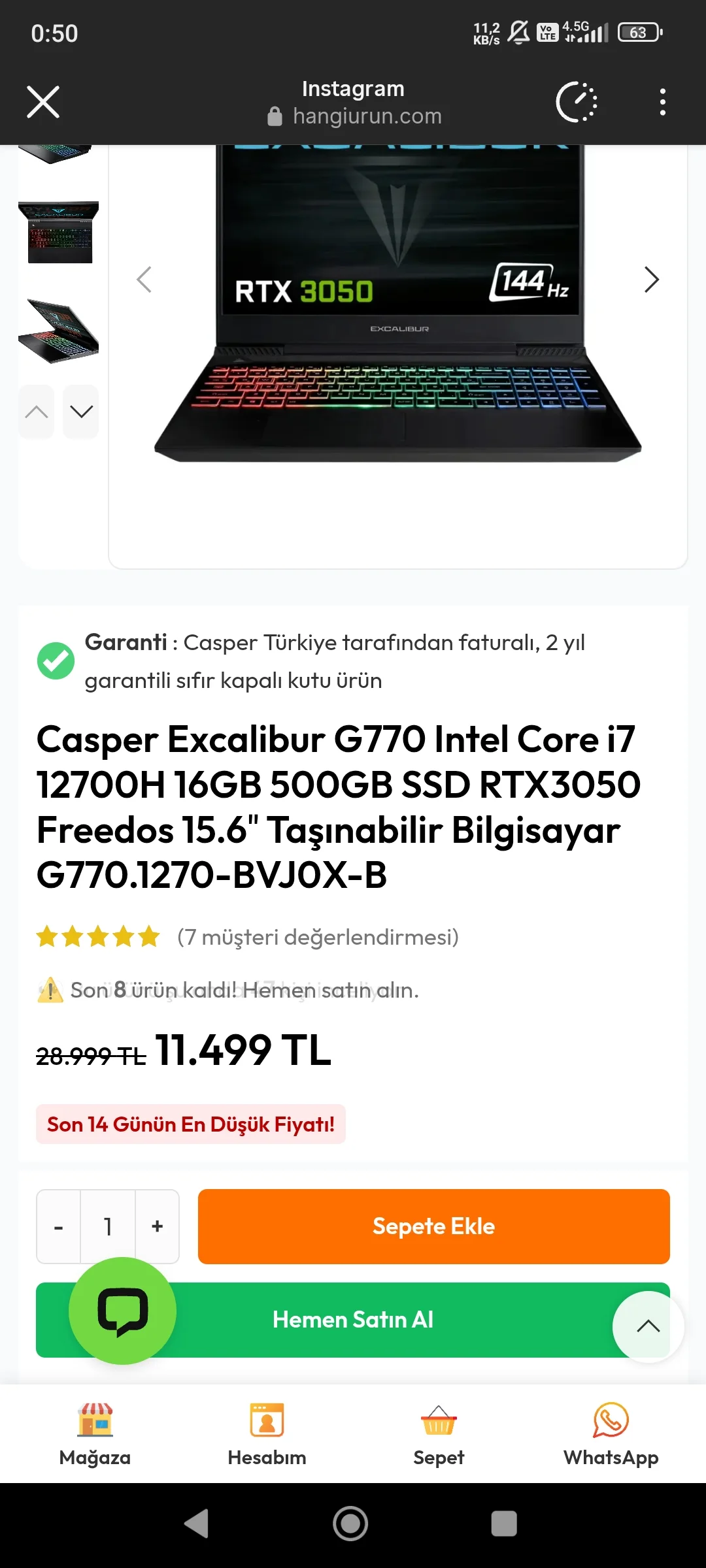
Task: Open the 7 müşteri değerlendirmesi reviews
Action: pyautogui.click(x=318, y=937)
